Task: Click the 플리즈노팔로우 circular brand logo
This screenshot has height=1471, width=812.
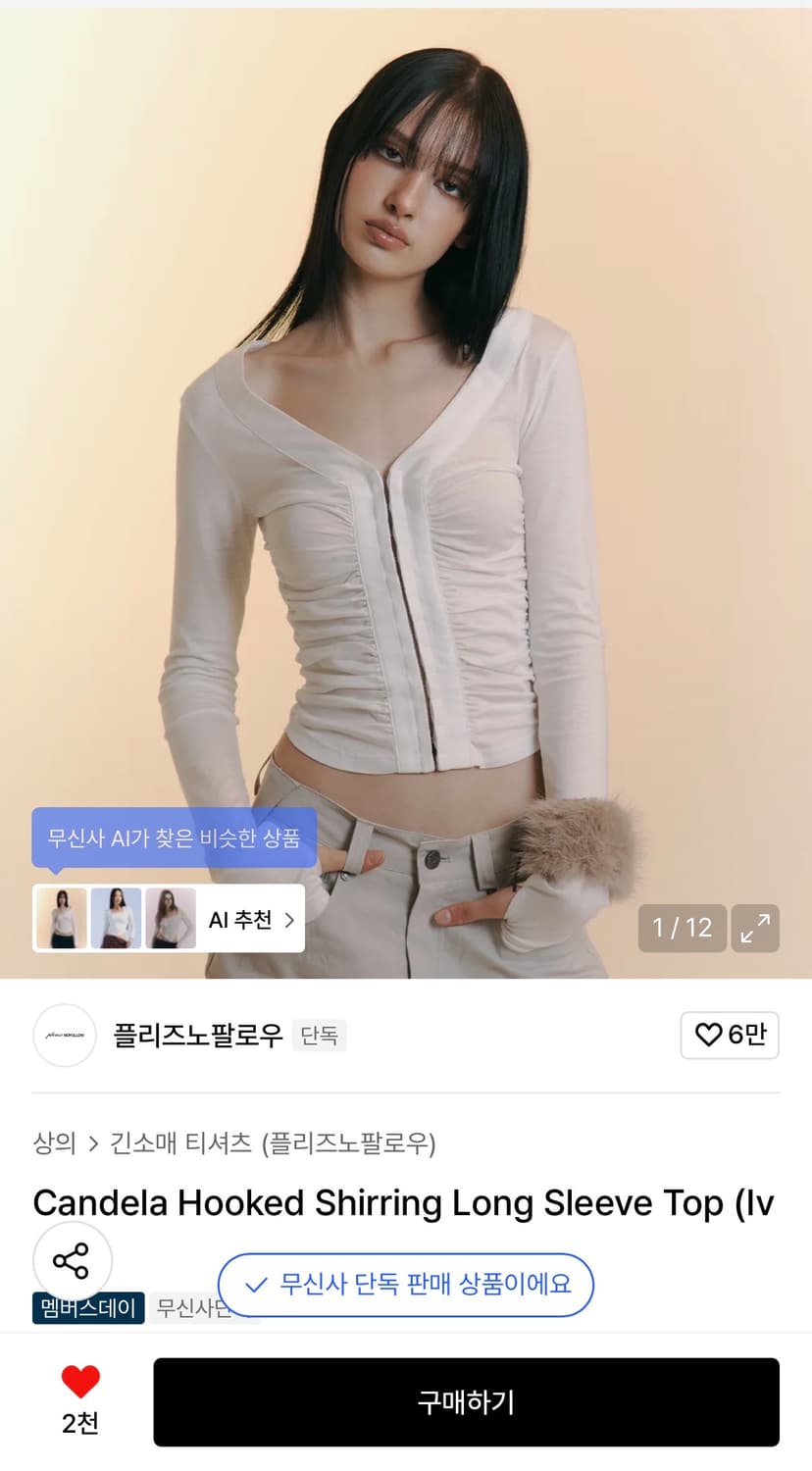Action: (x=64, y=1035)
